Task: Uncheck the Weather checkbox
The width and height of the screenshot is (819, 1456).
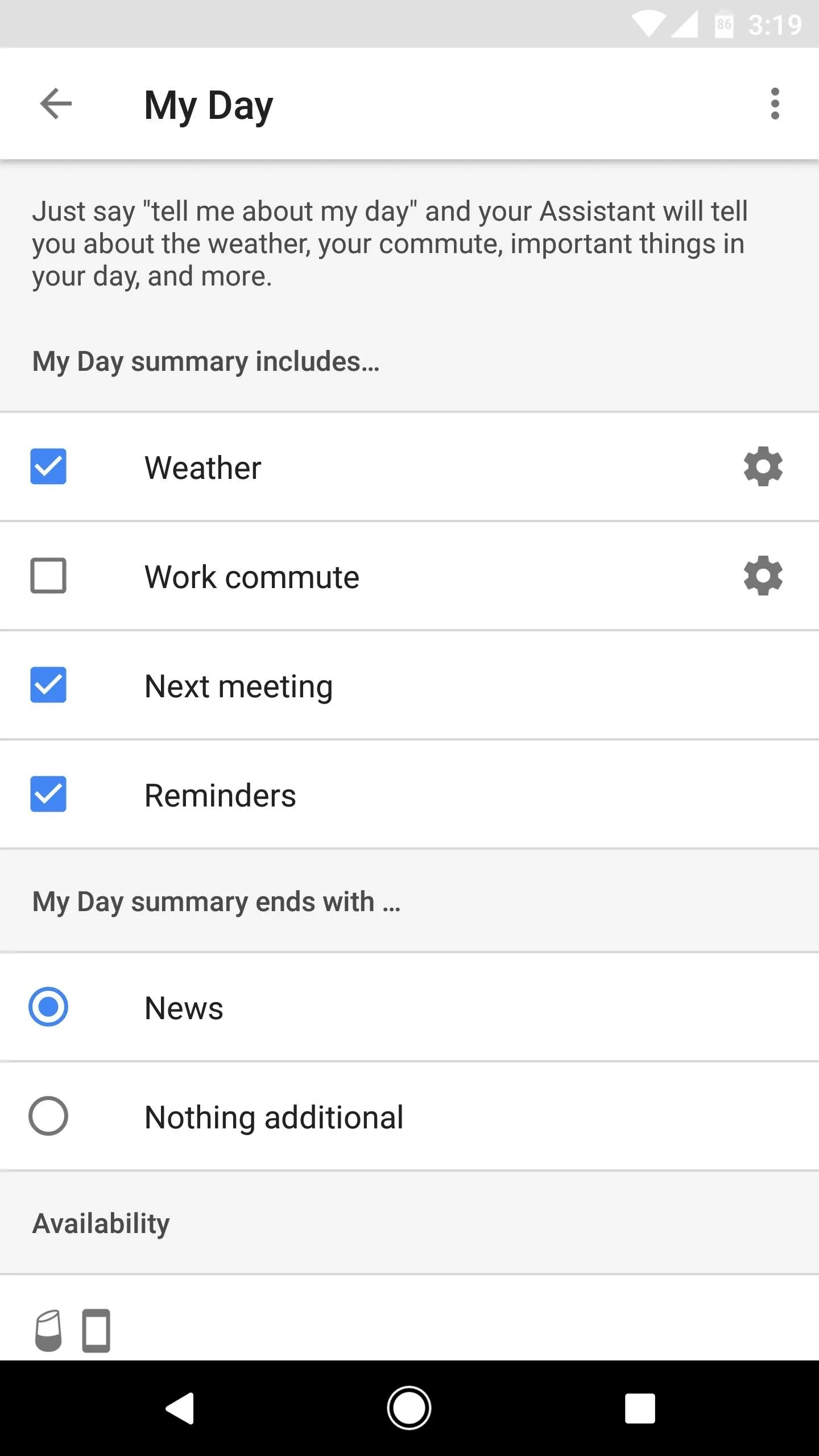Action: tap(48, 466)
